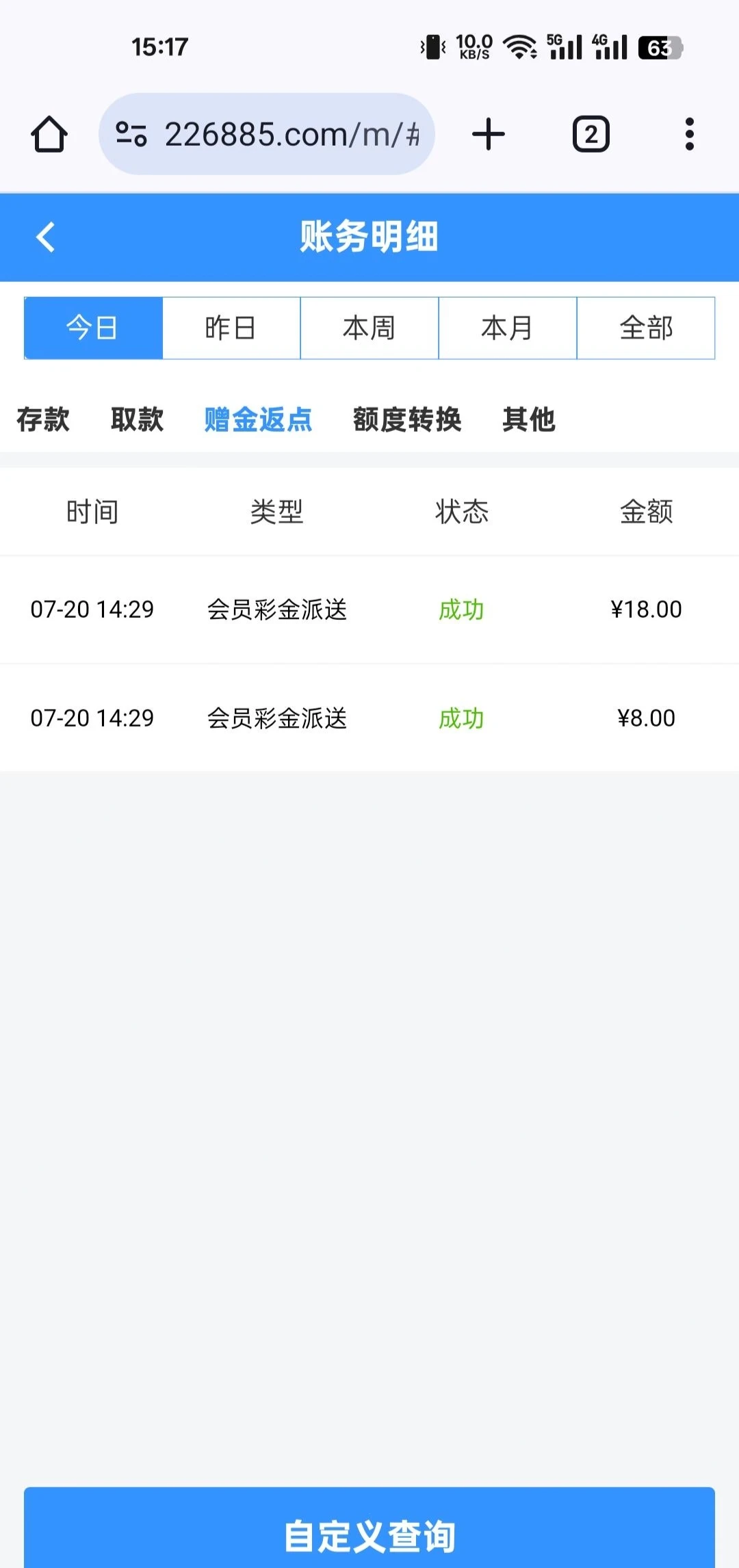The height and width of the screenshot is (1568, 739).
Task: Tap the 自定义查询 button
Action: (x=369, y=1534)
